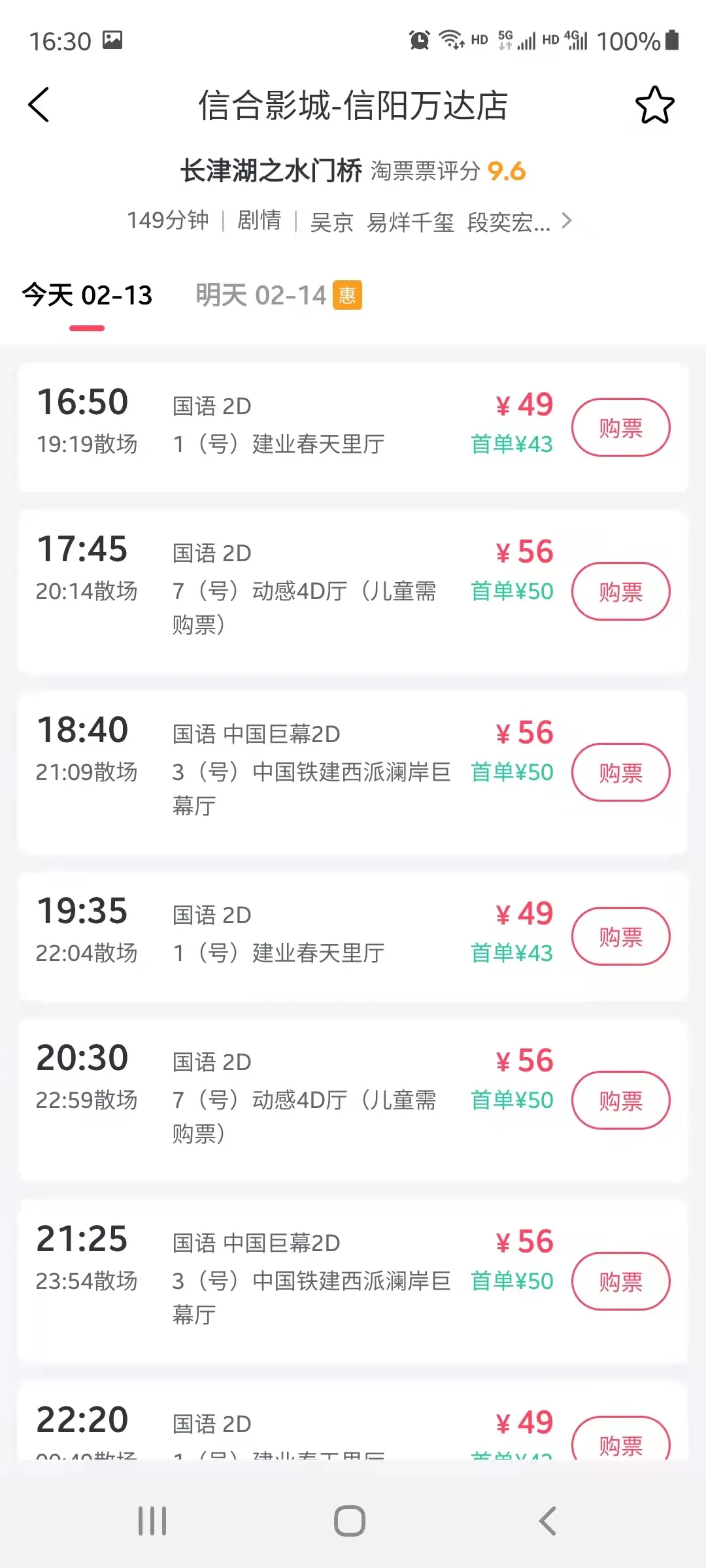Viewport: 706px width, 1568px height.
Task: Open the movie details via the cast chevron
Action: [566, 221]
